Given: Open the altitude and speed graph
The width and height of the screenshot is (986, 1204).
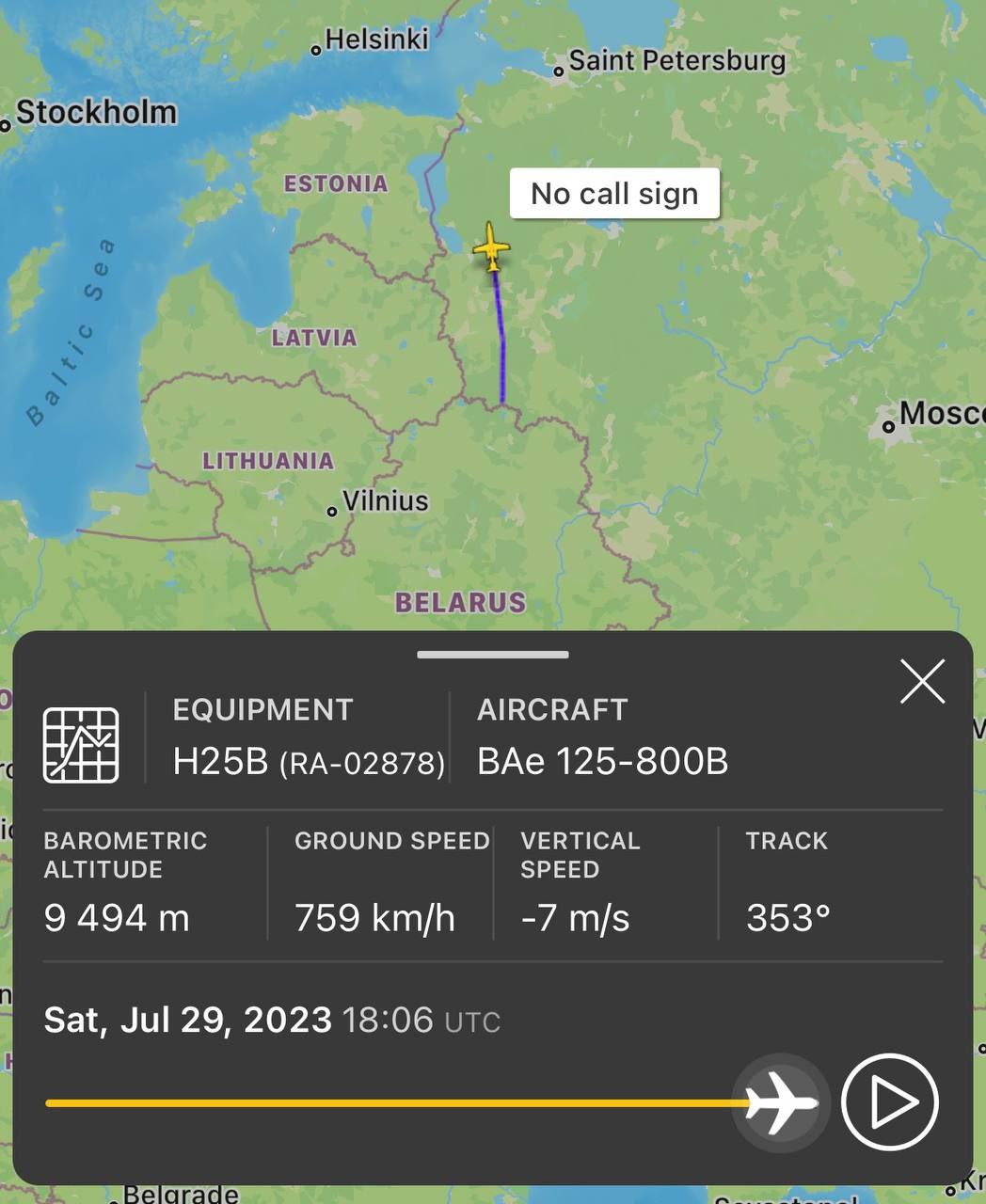Looking at the screenshot, I should pos(81,745).
